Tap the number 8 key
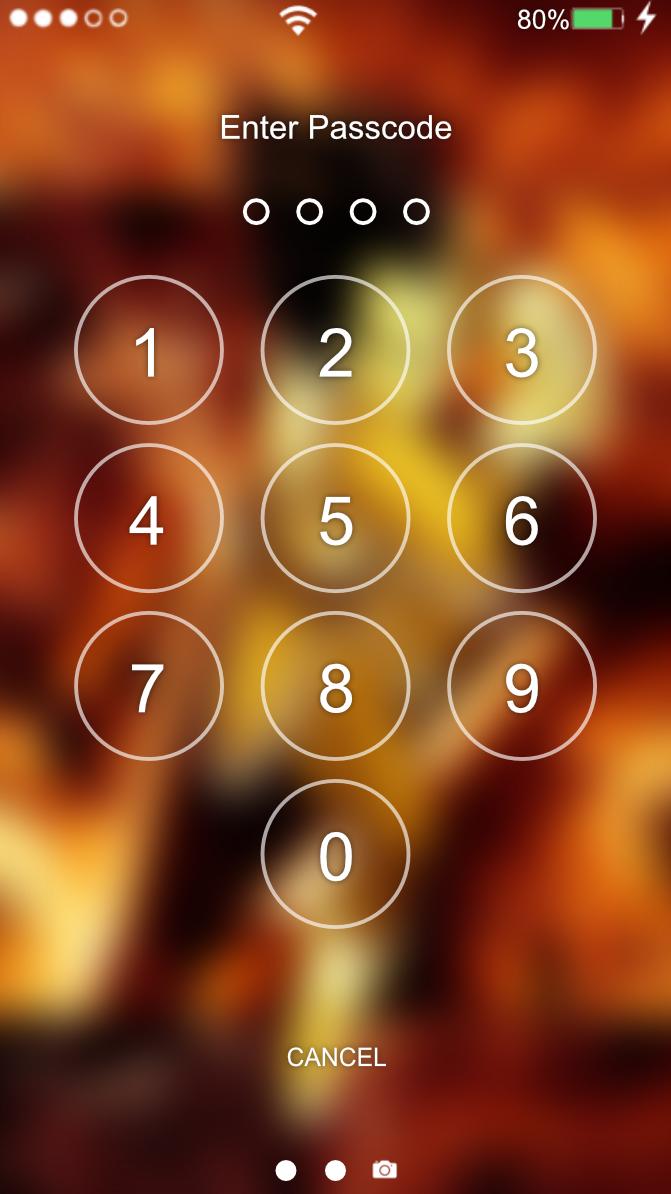The image size is (671, 1194). 335,686
